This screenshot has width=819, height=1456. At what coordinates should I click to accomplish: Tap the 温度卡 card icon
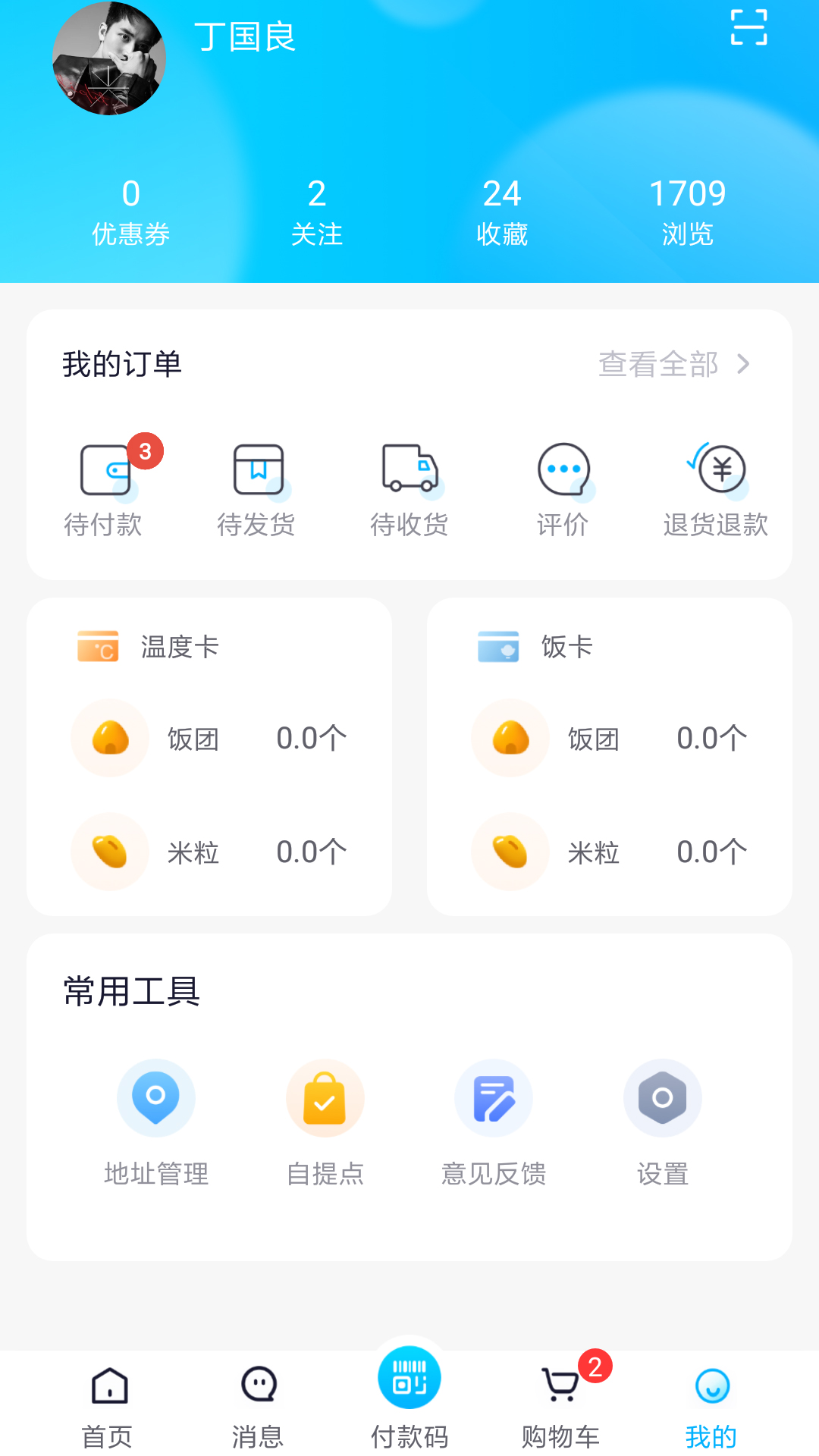pyautogui.click(x=97, y=647)
